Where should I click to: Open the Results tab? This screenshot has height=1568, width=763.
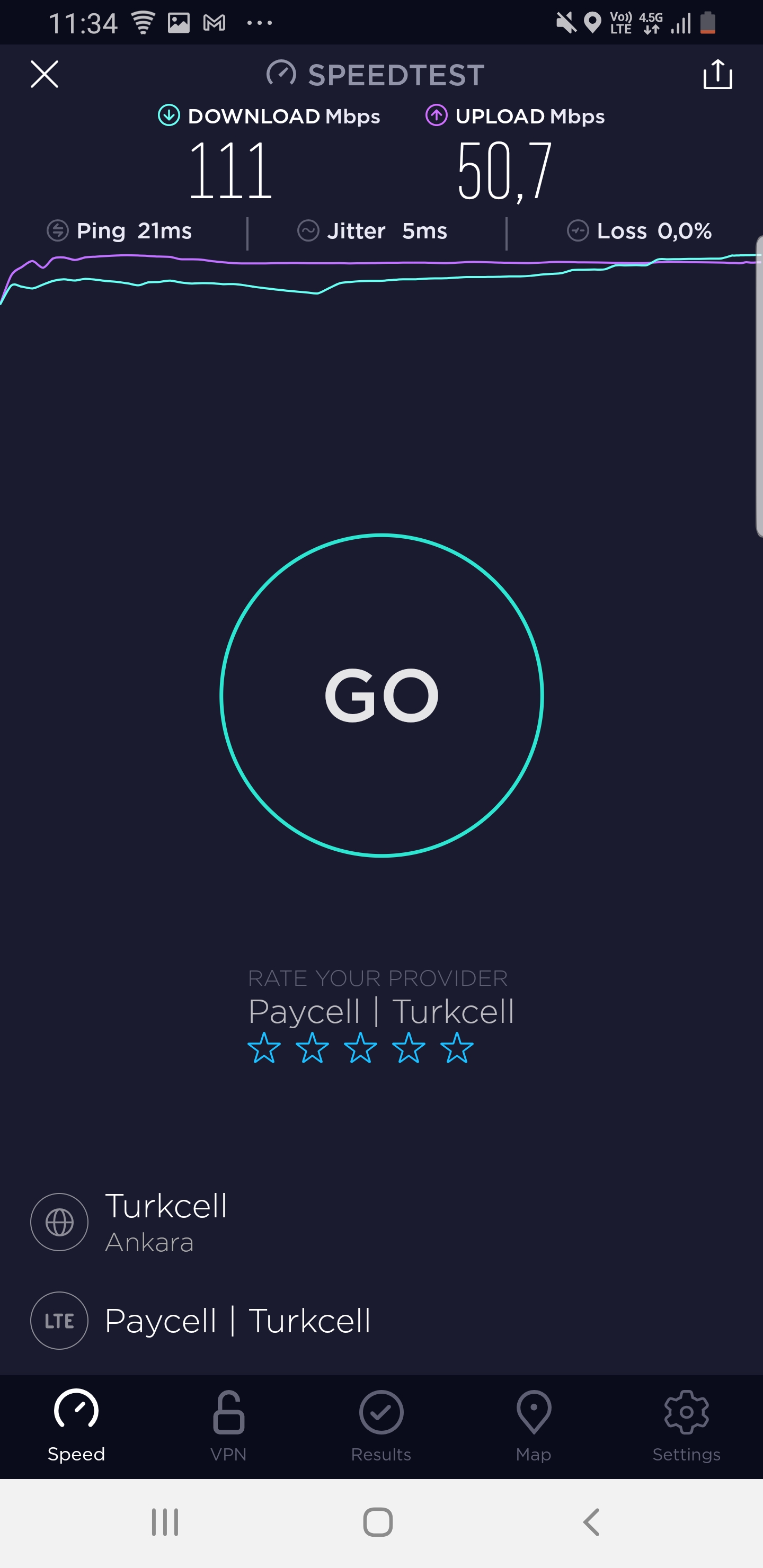(x=381, y=1426)
